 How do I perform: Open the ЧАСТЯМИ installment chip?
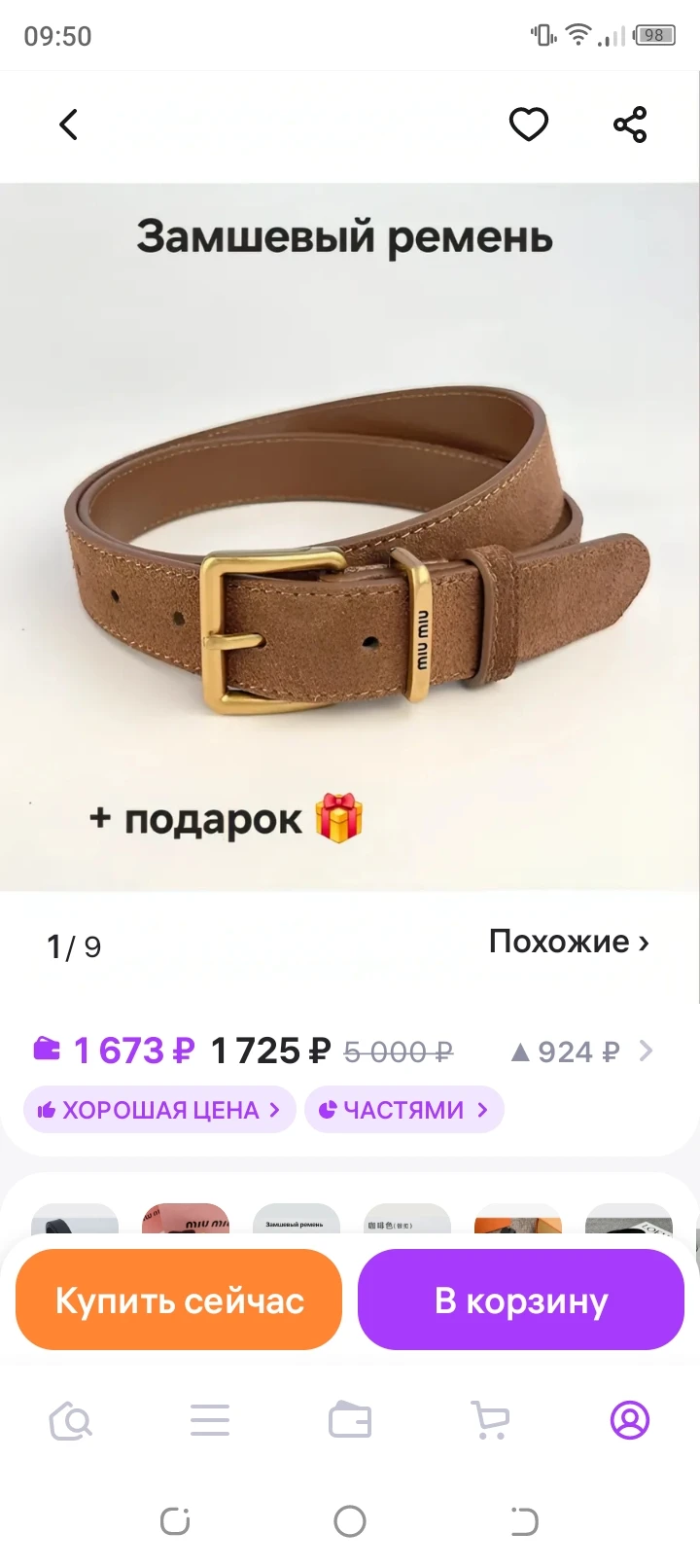point(403,1110)
